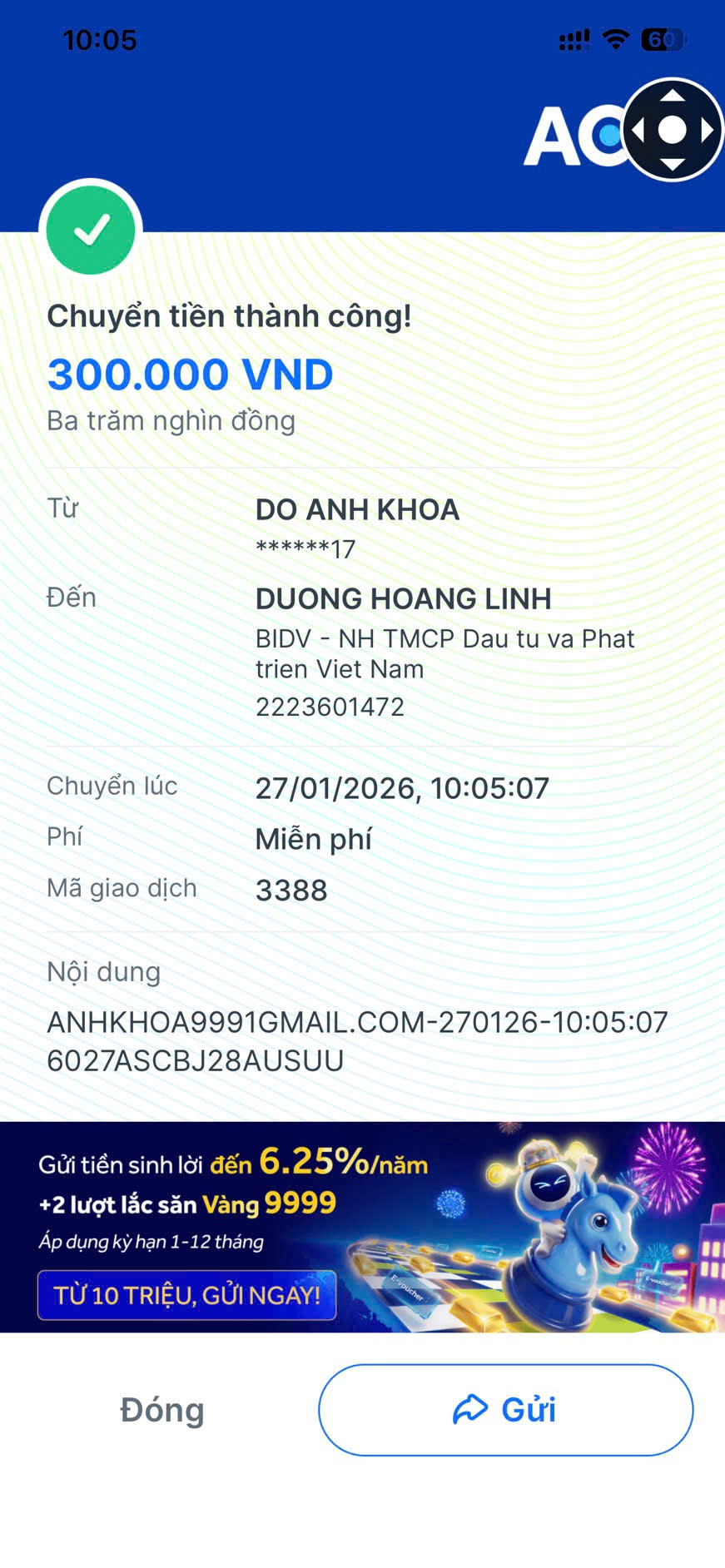Tap Đóng to close the receipt
The image size is (725, 1568).
click(x=162, y=1410)
